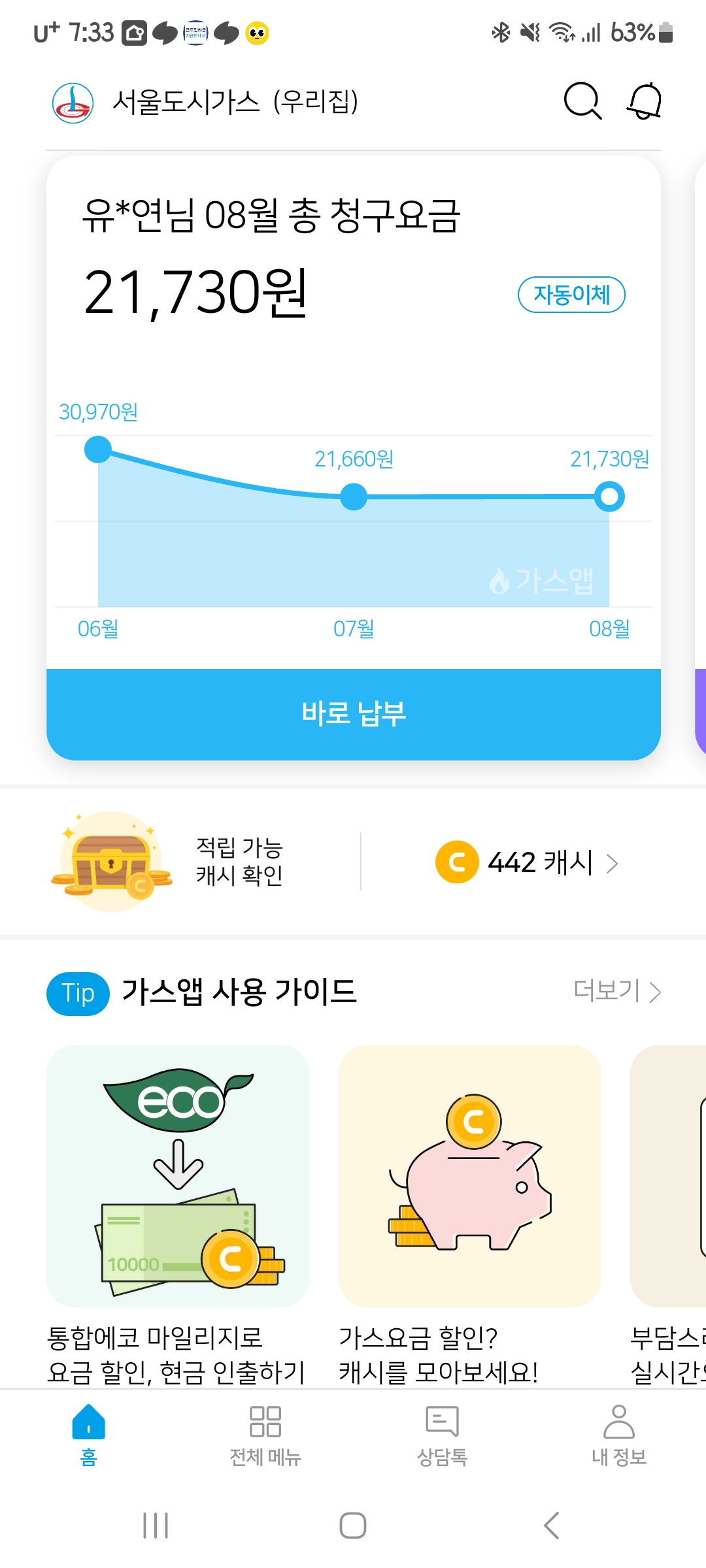Tap the 자동이체 auto-transfer chip
Screen dimensions: 706x1568
(x=571, y=295)
